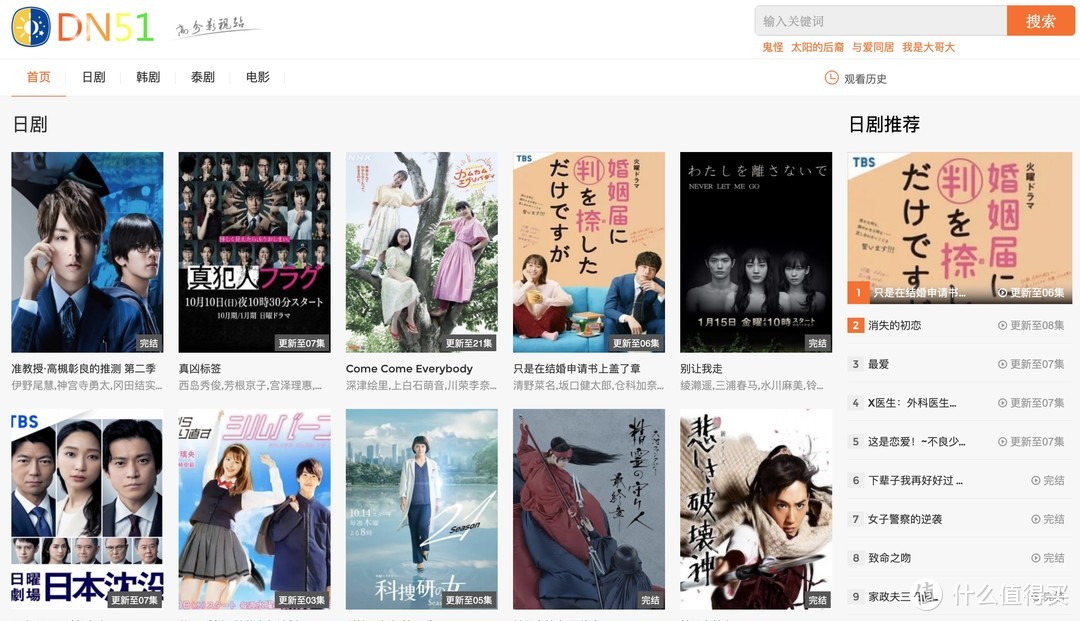This screenshot has width=1080, height=621.
Task: Open 消失的初恋 in the recommended list
Action: (x=894, y=325)
